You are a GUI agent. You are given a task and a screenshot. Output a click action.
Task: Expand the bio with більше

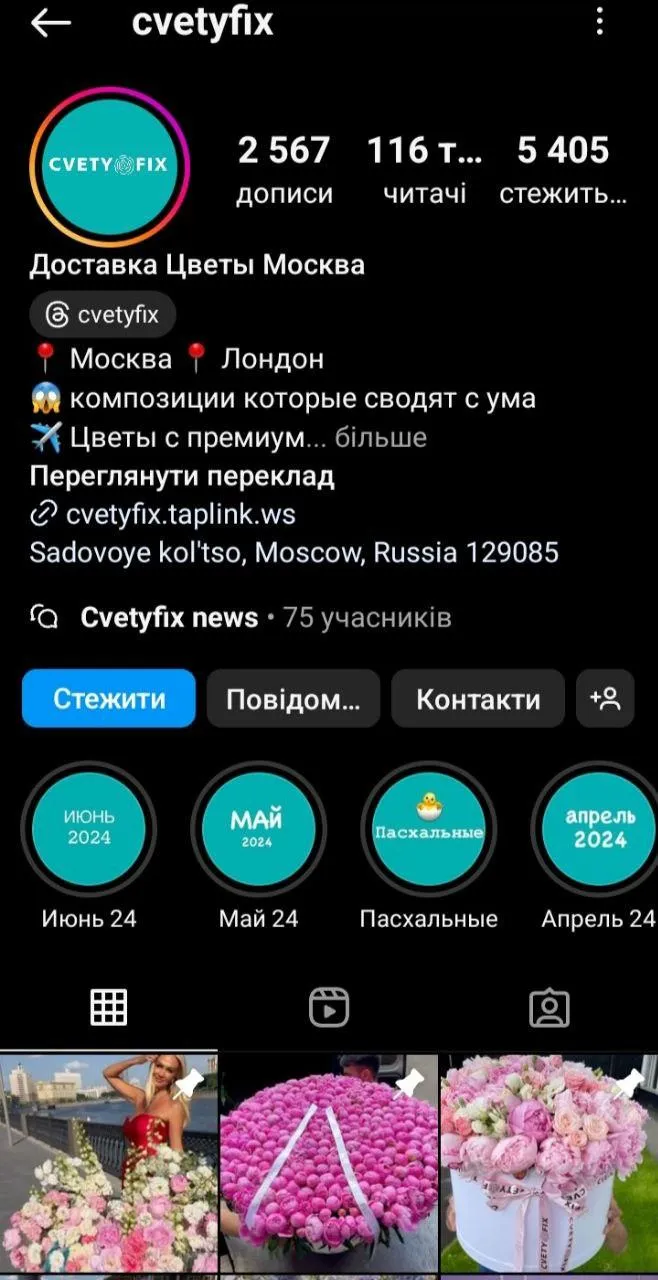(380, 437)
